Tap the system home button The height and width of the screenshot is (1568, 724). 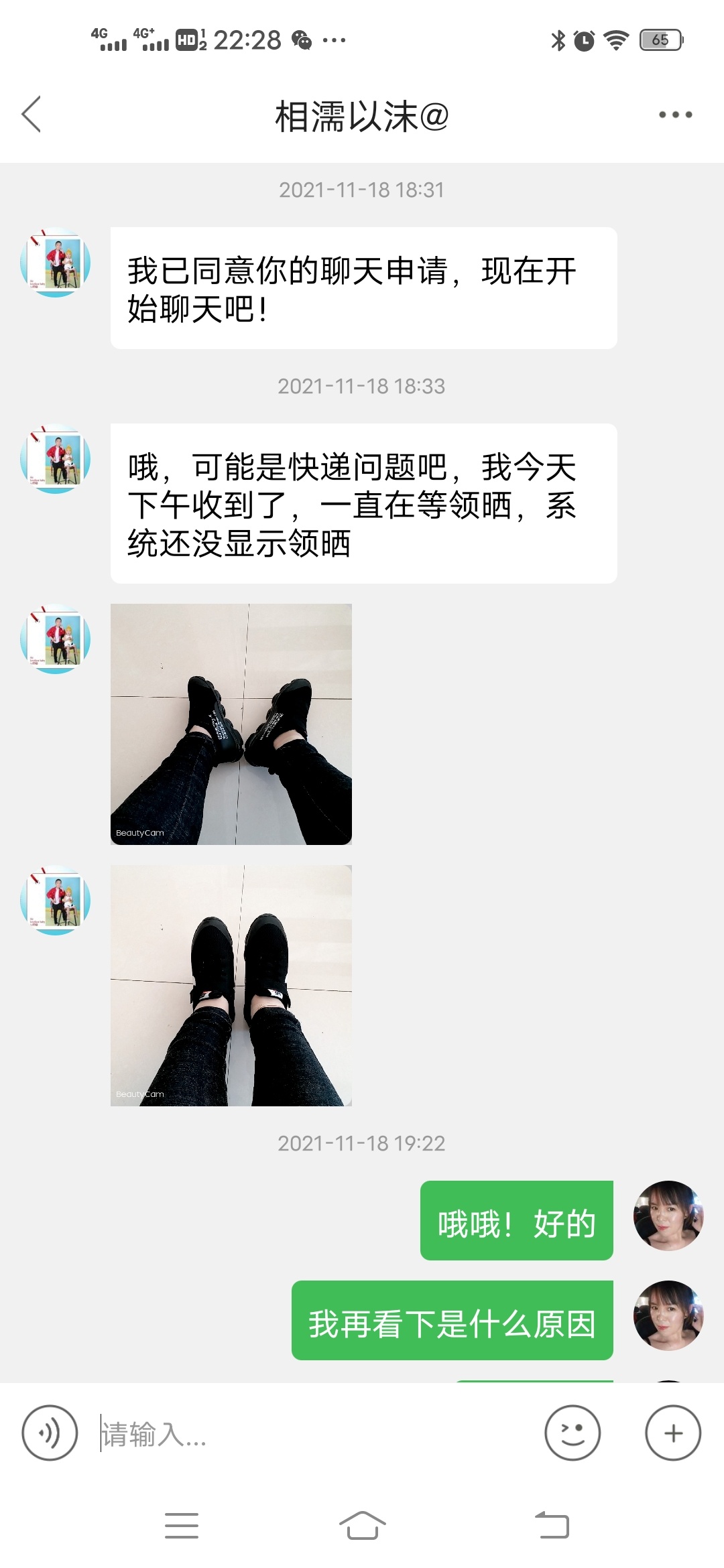click(362, 1526)
